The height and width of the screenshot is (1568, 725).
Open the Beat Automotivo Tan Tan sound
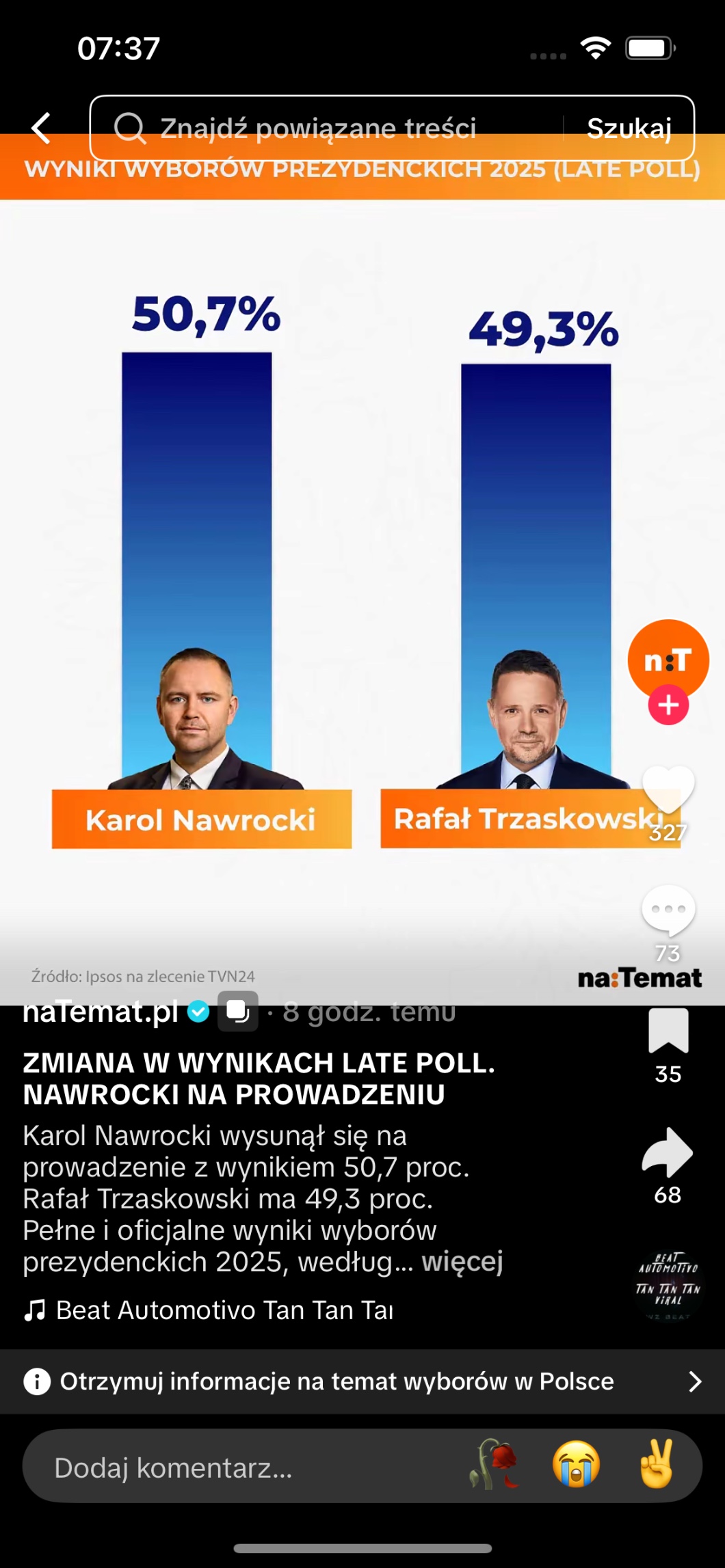coord(224,1310)
